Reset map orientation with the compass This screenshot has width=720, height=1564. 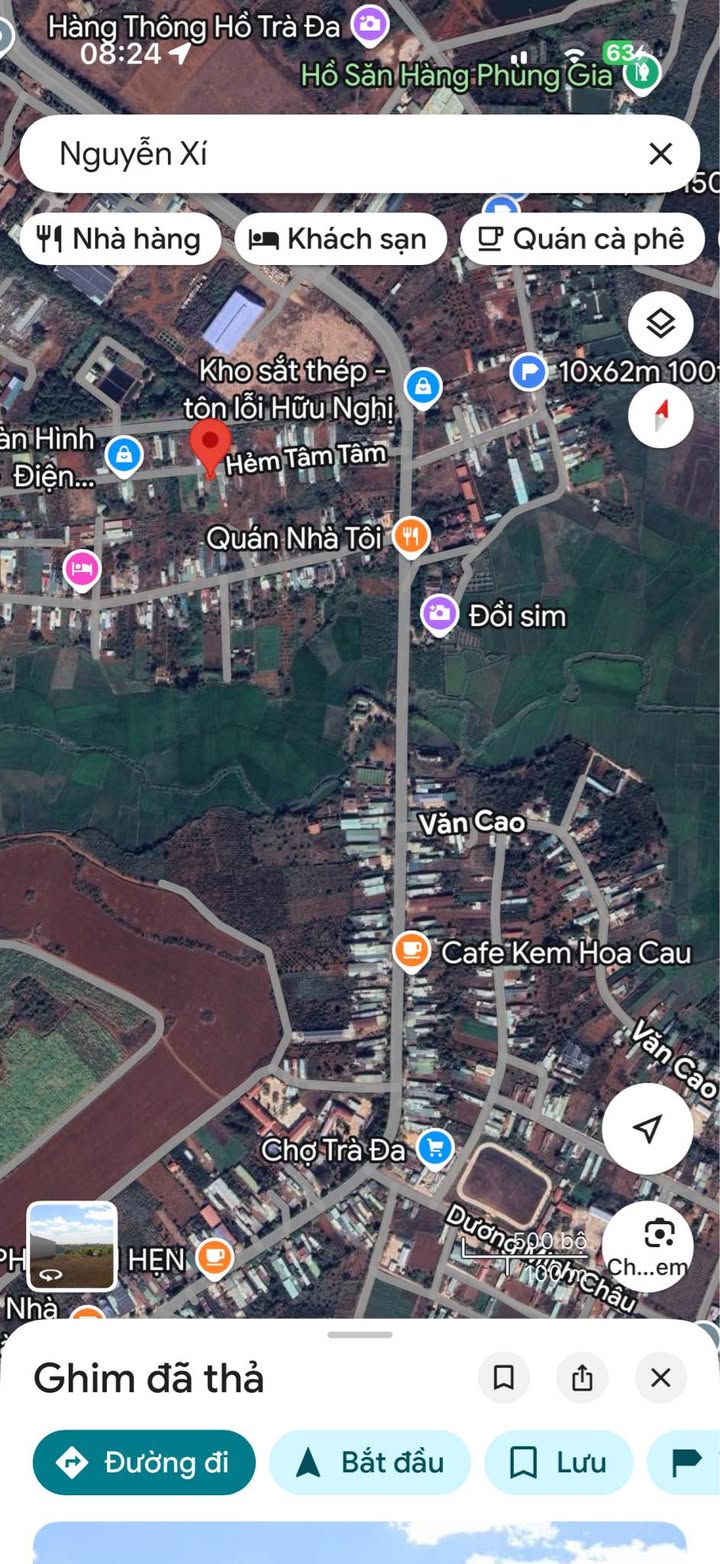pos(660,414)
